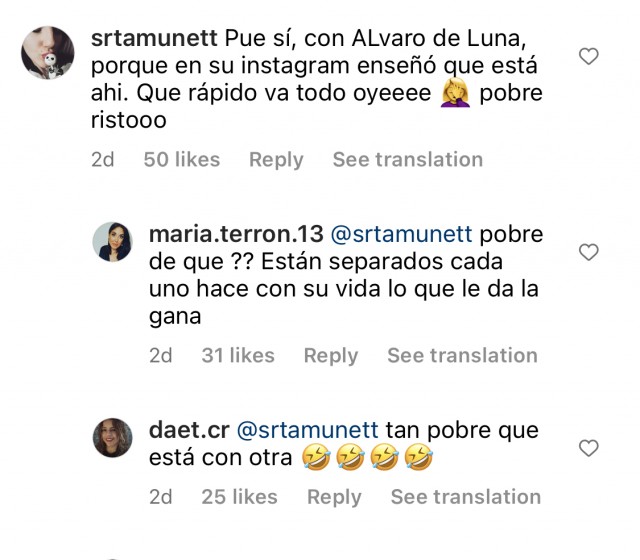The width and height of the screenshot is (640, 560).
Task: Like daet.cr's reply with the heart
Action: [589, 448]
